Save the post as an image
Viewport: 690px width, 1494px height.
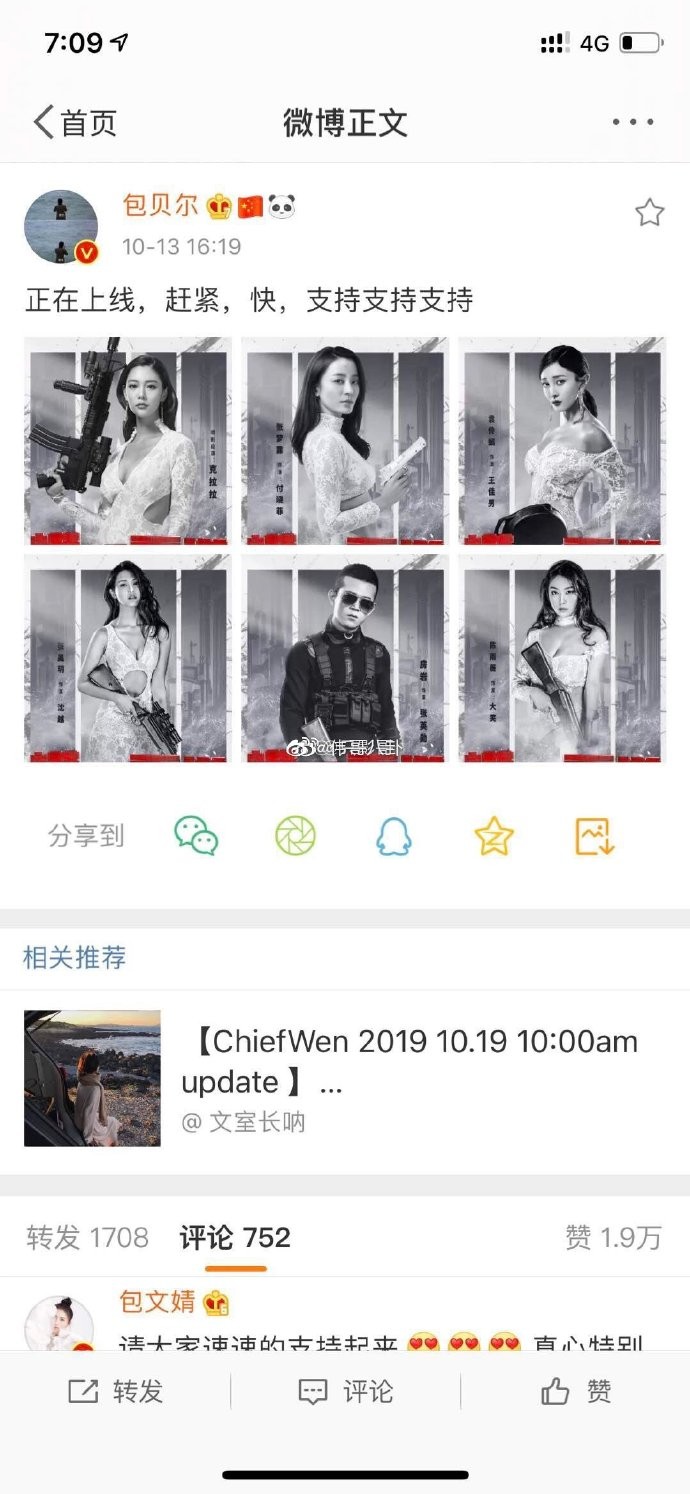(x=594, y=835)
